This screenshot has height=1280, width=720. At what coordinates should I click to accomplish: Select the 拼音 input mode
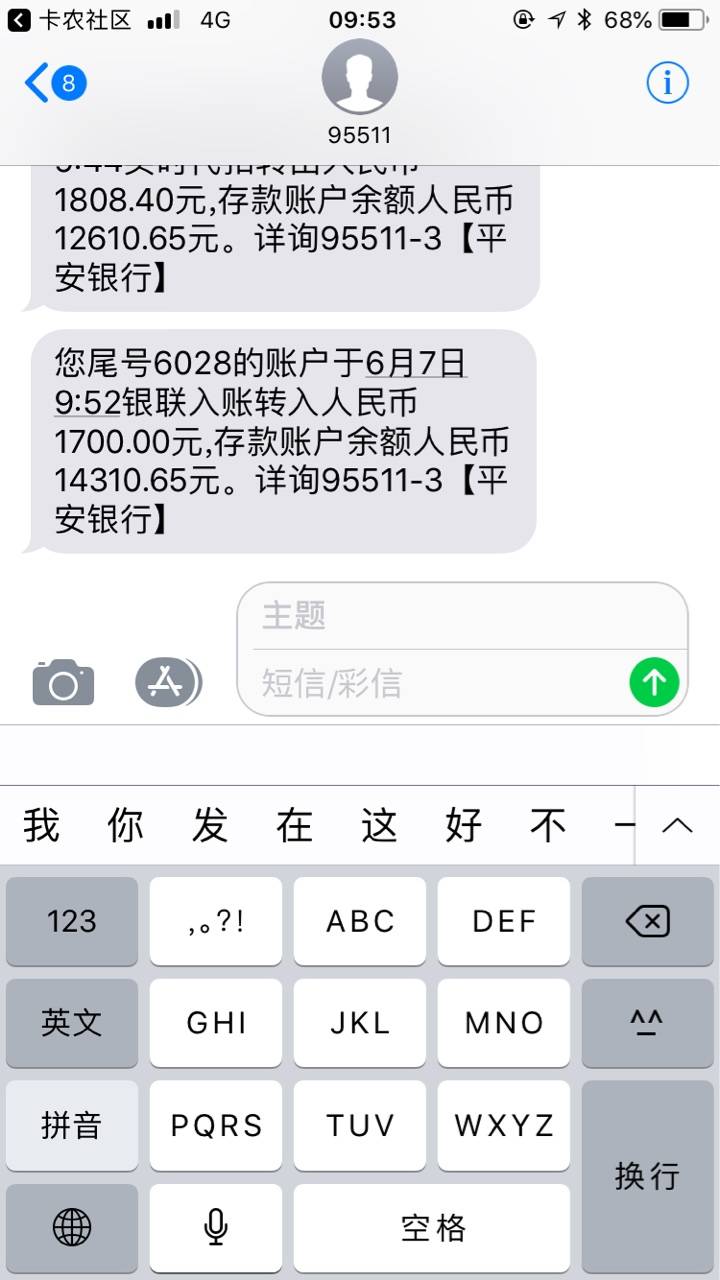tap(72, 1125)
